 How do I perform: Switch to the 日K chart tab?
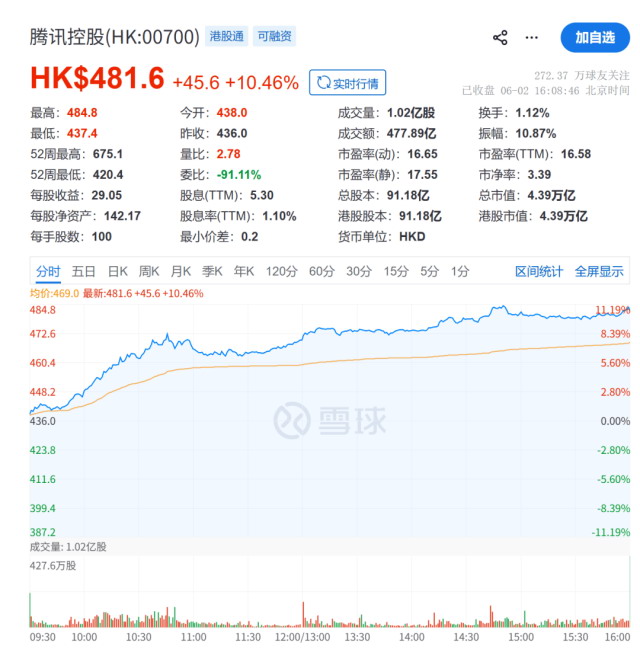point(118,272)
